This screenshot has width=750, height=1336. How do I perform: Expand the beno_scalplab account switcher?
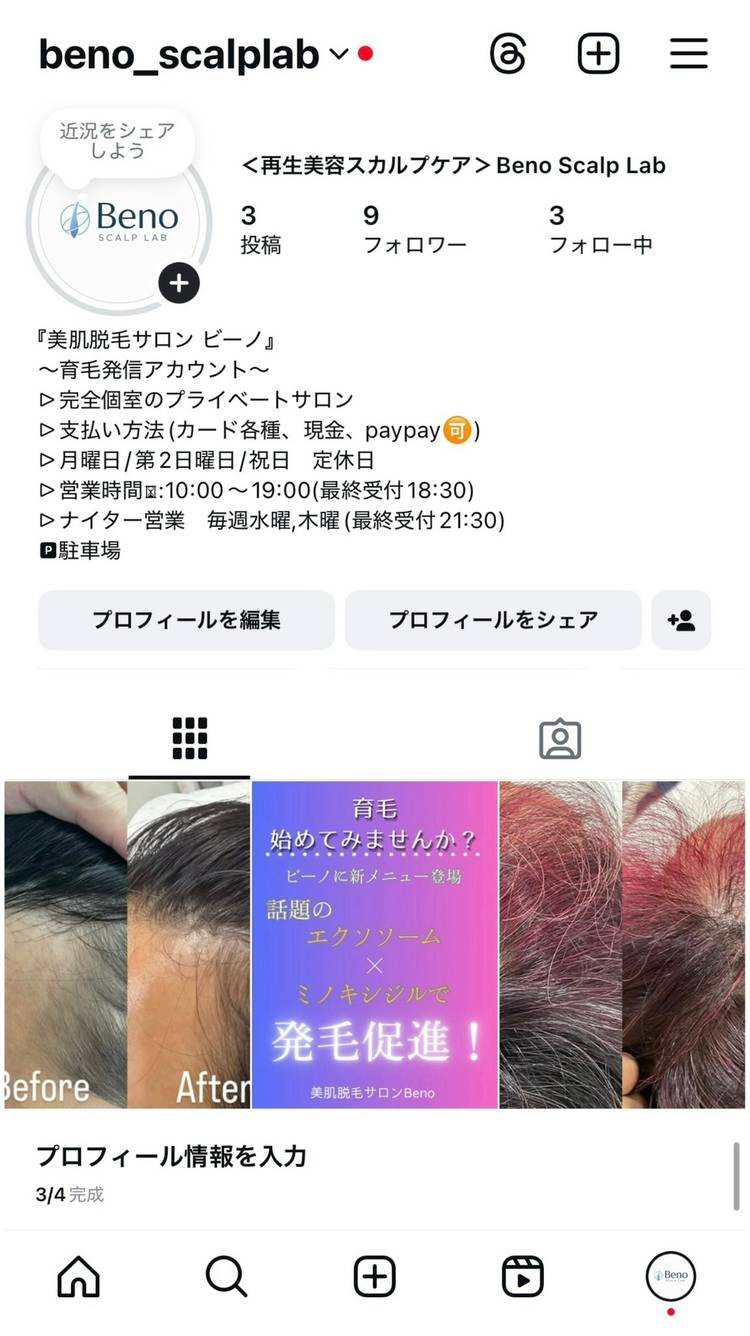point(338,54)
